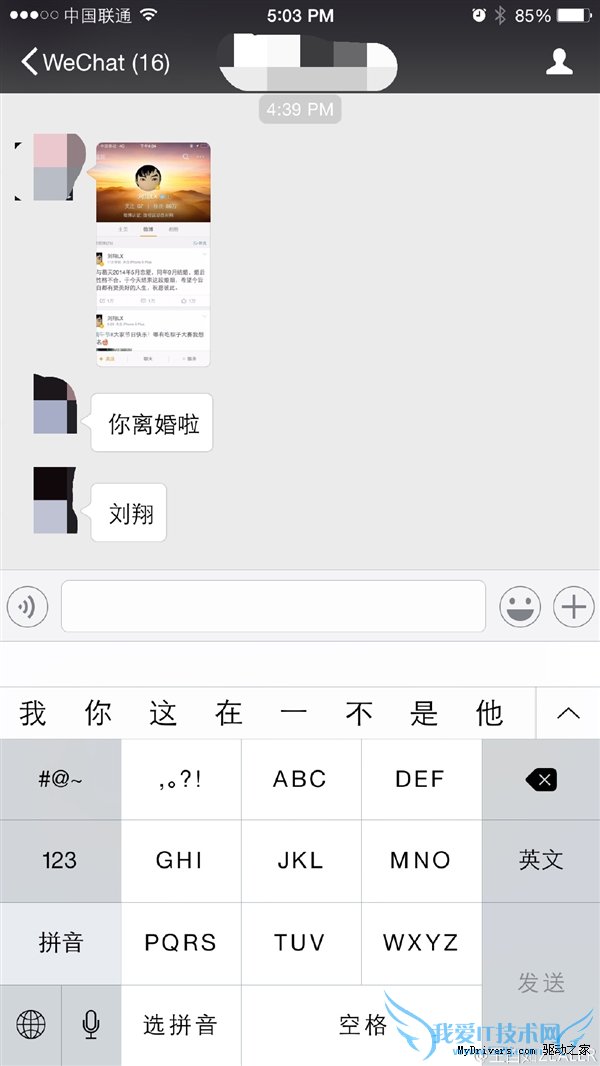This screenshot has height=1066, width=600.
Task: Start dictation with the microphone key
Action: pyautogui.click(x=91, y=1024)
